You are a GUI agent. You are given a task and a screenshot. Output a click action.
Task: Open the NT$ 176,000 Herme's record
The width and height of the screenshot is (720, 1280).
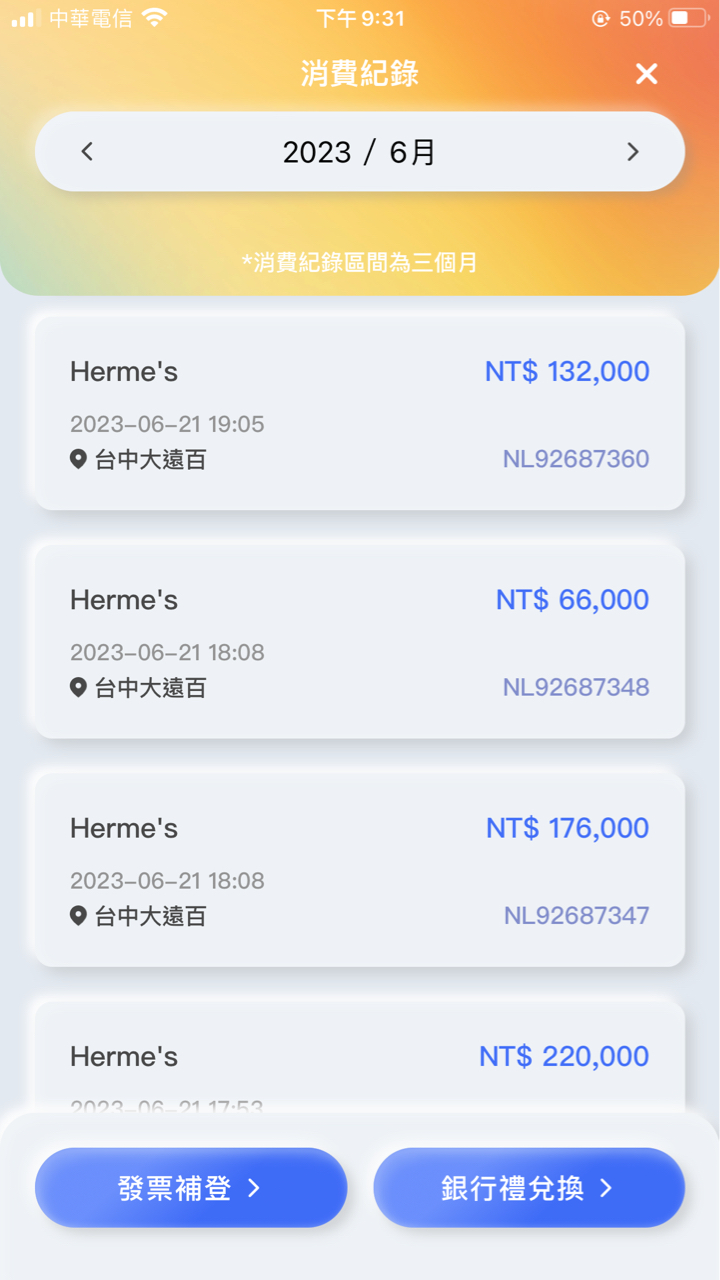click(x=360, y=869)
